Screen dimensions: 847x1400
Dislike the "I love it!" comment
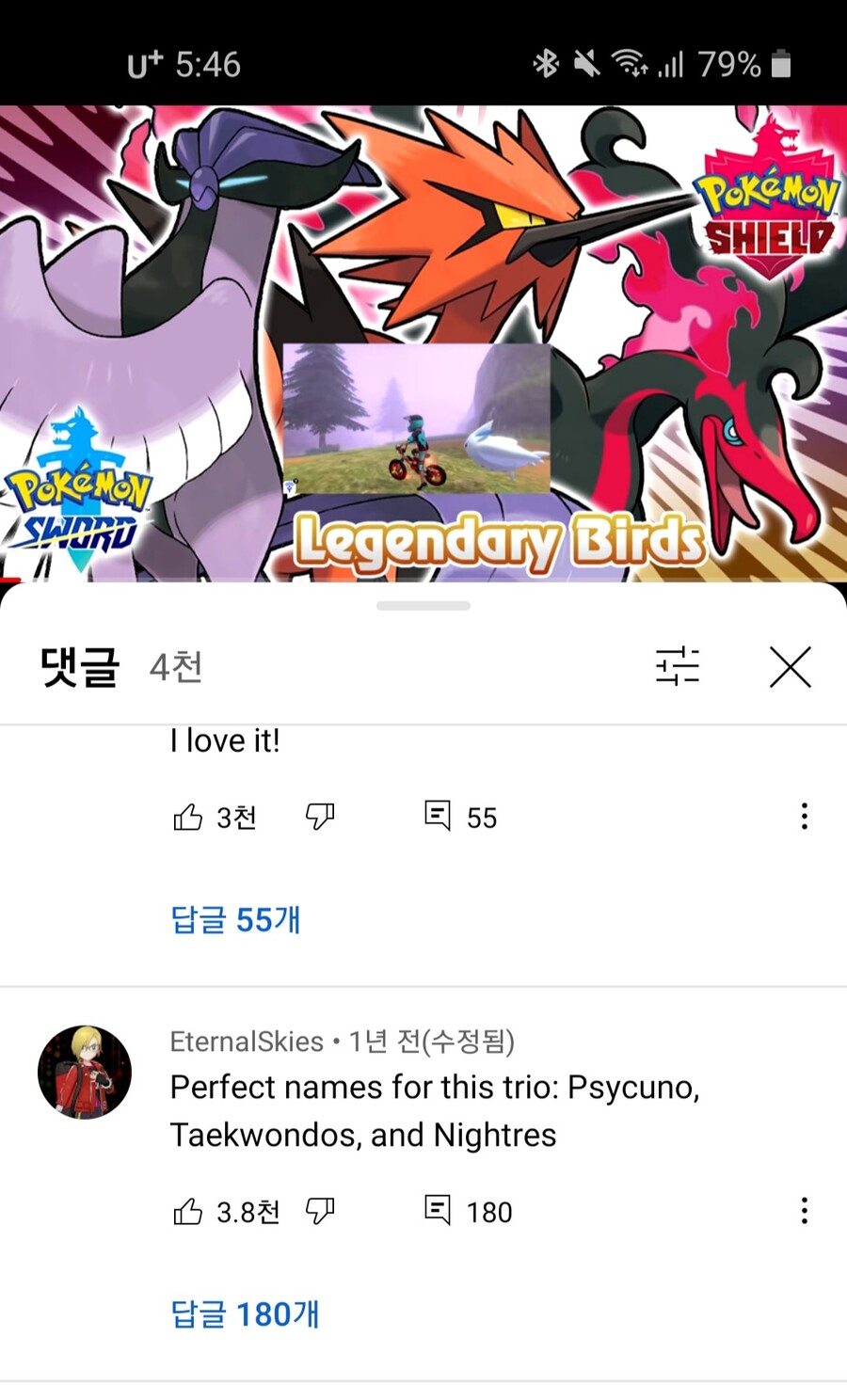click(x=320, y=817)
